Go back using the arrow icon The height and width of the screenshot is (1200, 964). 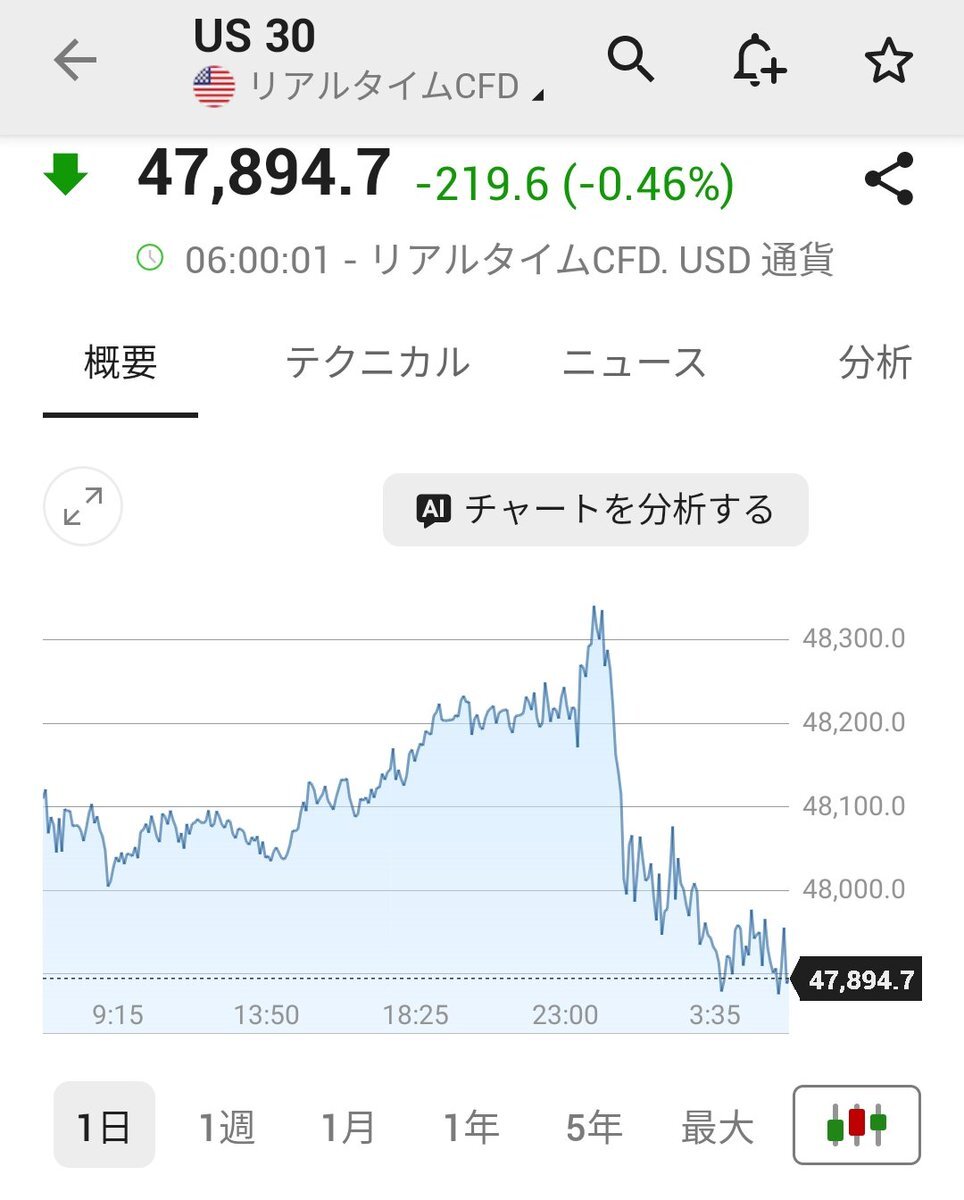coord(75,62)
